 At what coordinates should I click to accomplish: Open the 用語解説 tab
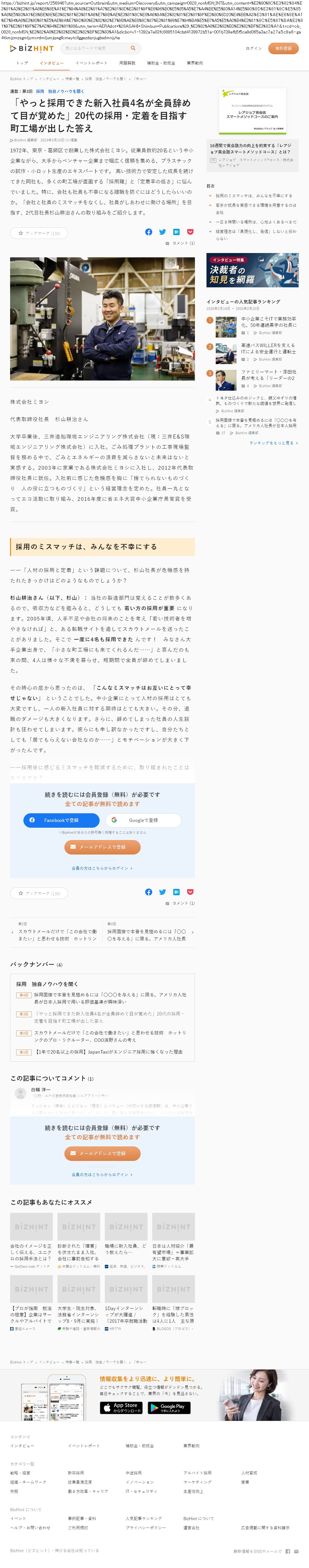click(x=127, y=63)
